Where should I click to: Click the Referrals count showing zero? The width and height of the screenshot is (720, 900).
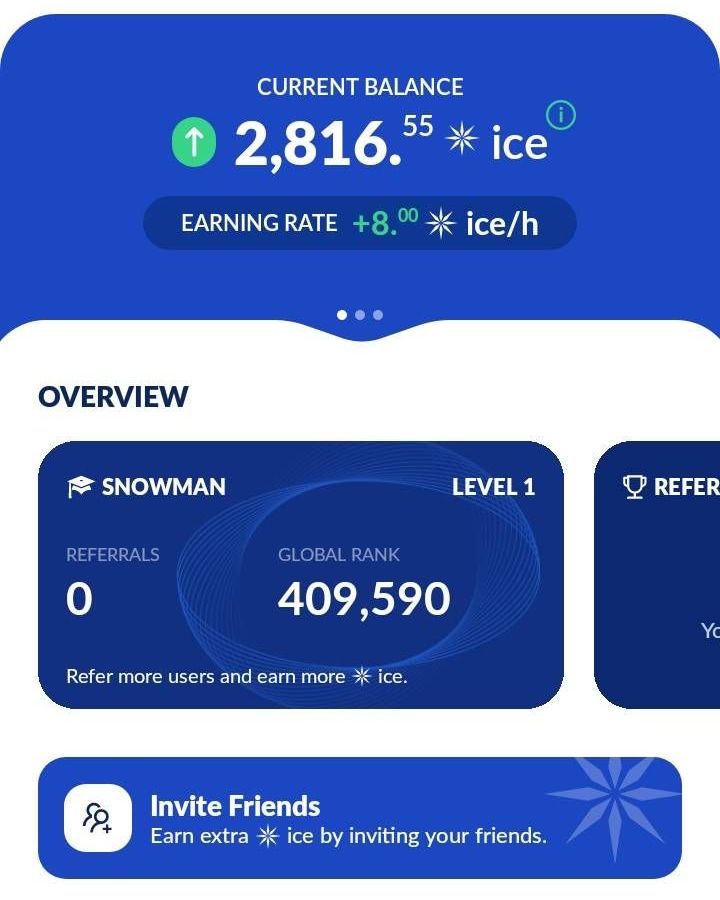point(76,597)
